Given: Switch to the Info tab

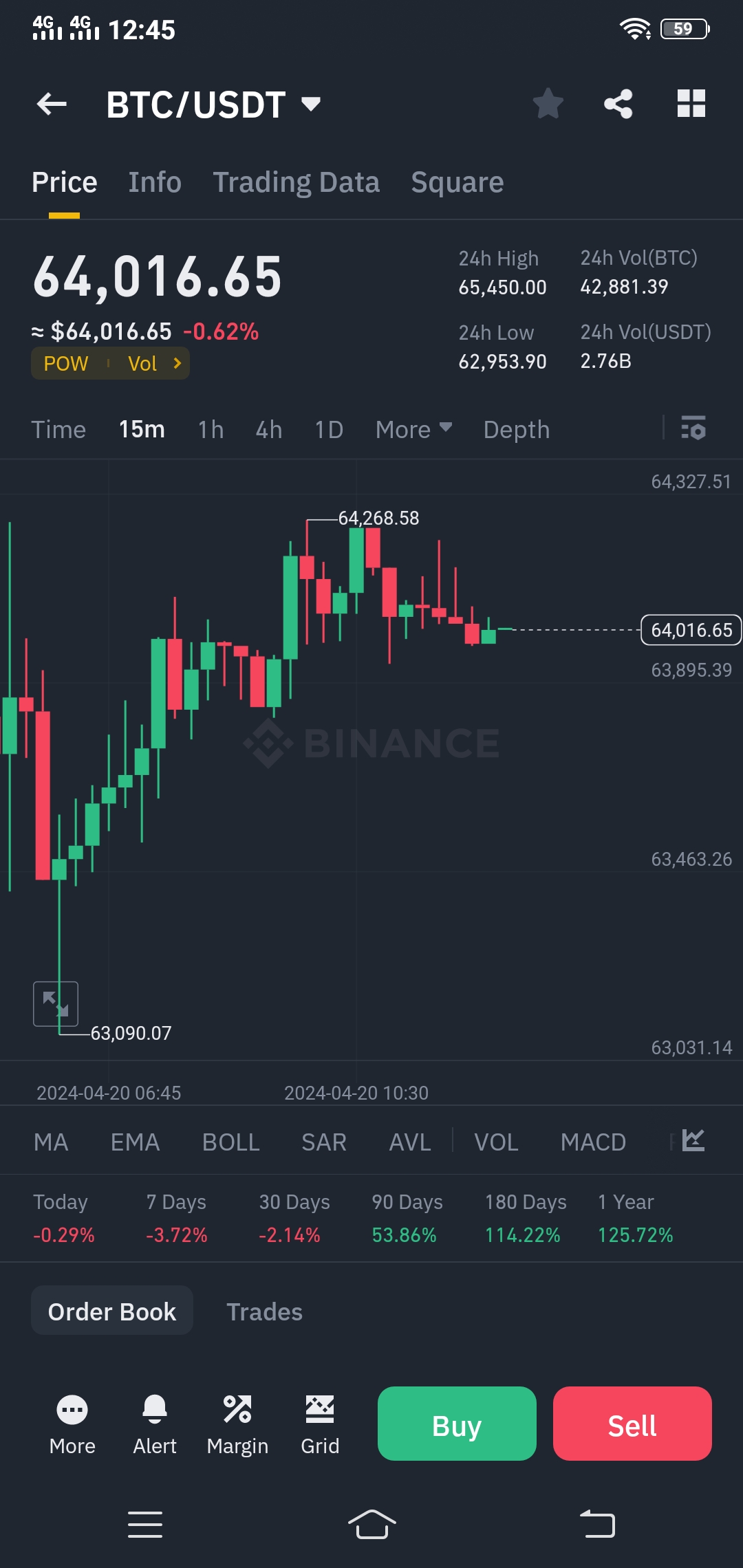Looking at the screenshot, I should pyautogui.click(x=155, y=182).
